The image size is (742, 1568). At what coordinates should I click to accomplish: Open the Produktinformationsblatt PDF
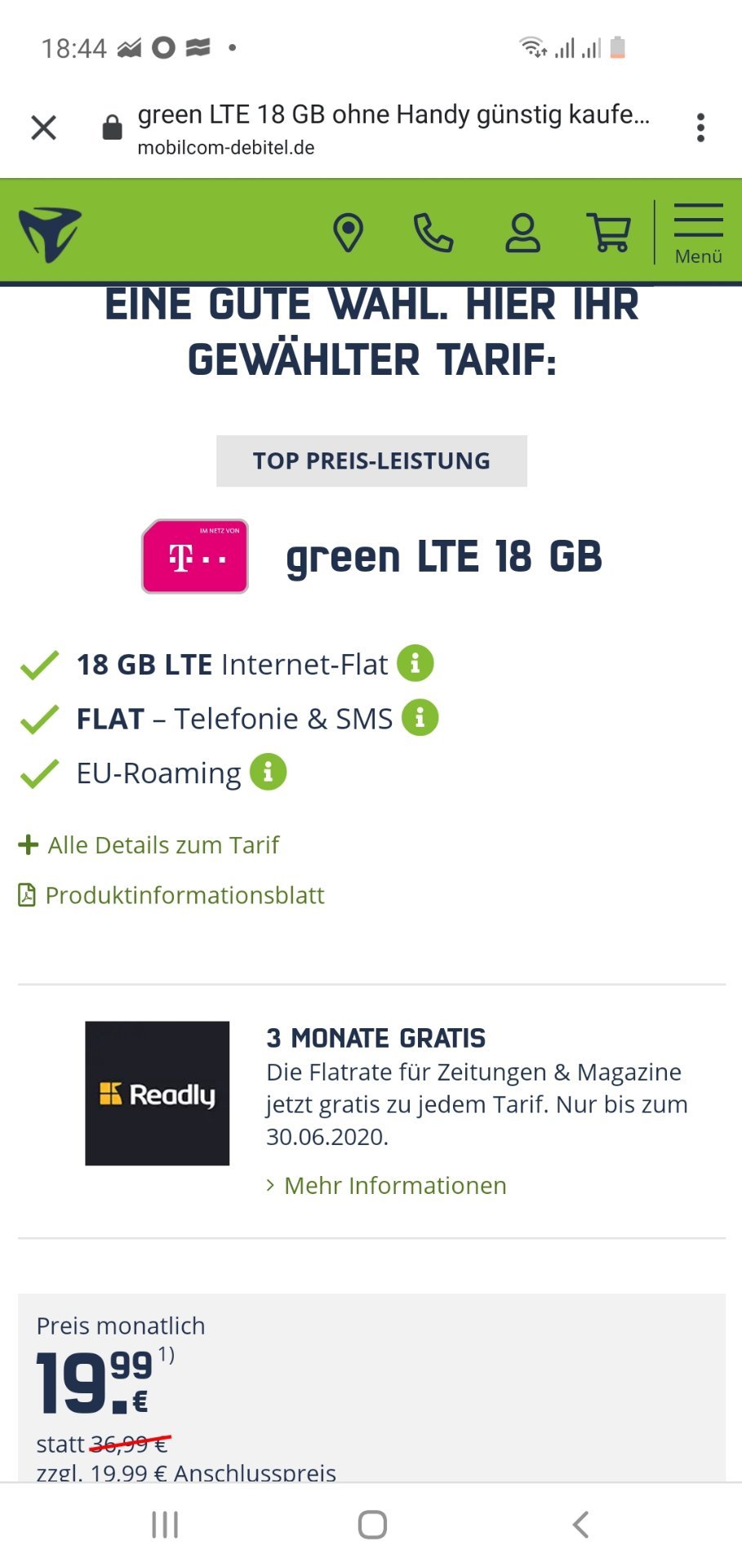pyautogui.click(x=171, y=895)
